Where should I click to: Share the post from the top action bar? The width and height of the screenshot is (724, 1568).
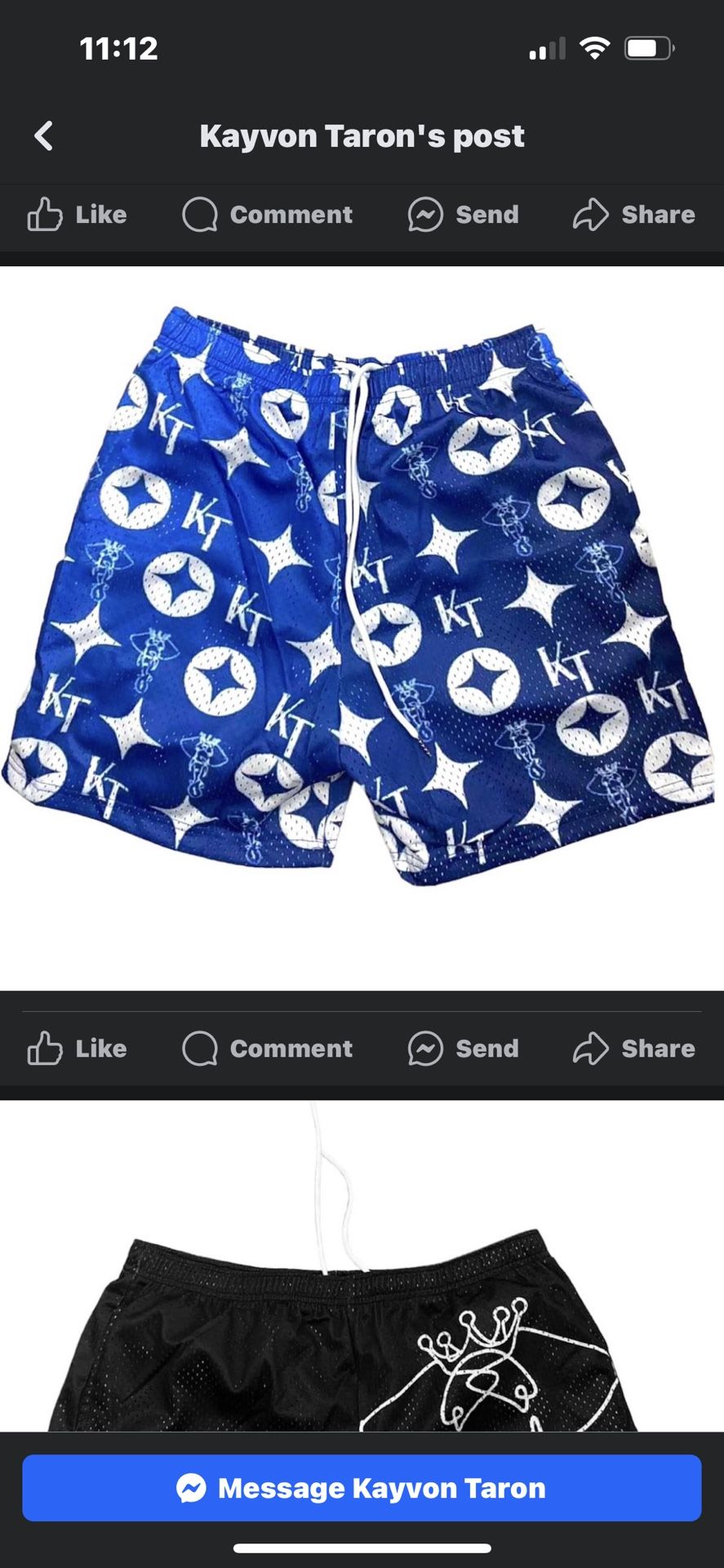tap(634, 215)
